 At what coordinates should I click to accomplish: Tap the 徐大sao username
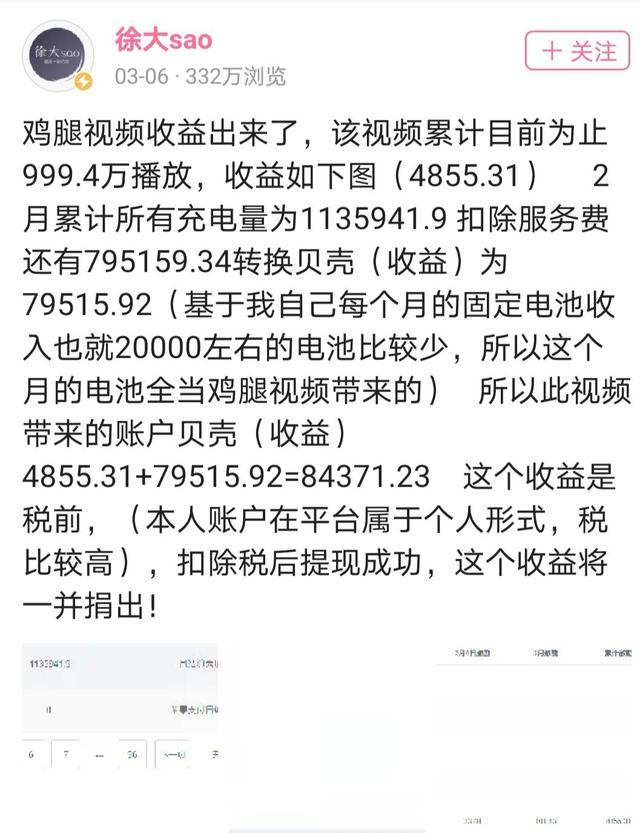tap(164, 40)
